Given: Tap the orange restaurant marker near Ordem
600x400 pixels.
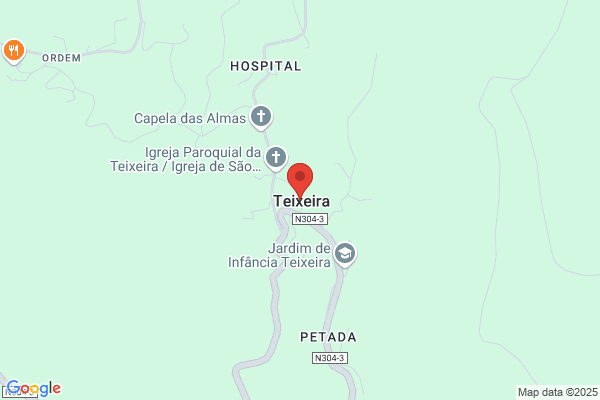Looking at the screenshot, I should pyautogui.click(x=14, y=52).
